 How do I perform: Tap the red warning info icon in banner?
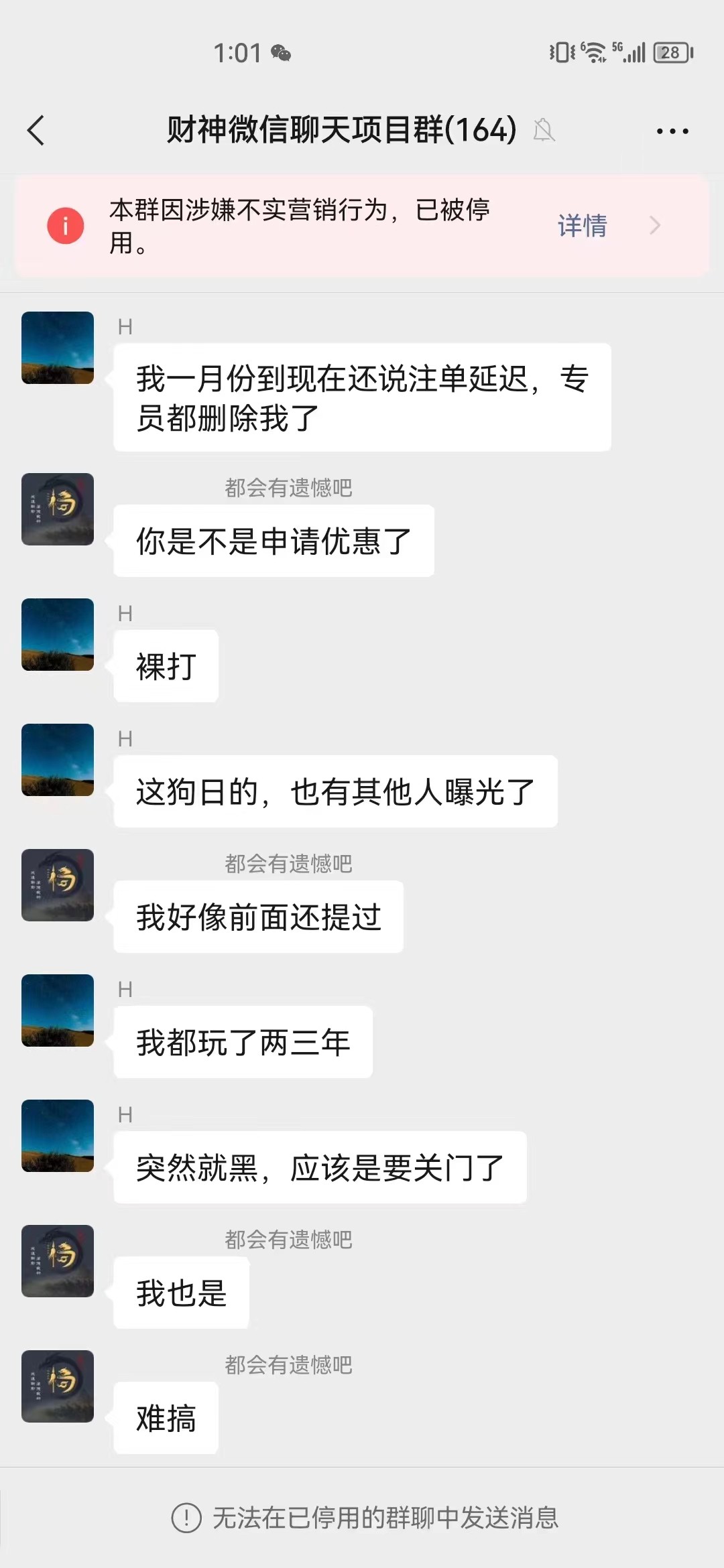tap(64, 226)
